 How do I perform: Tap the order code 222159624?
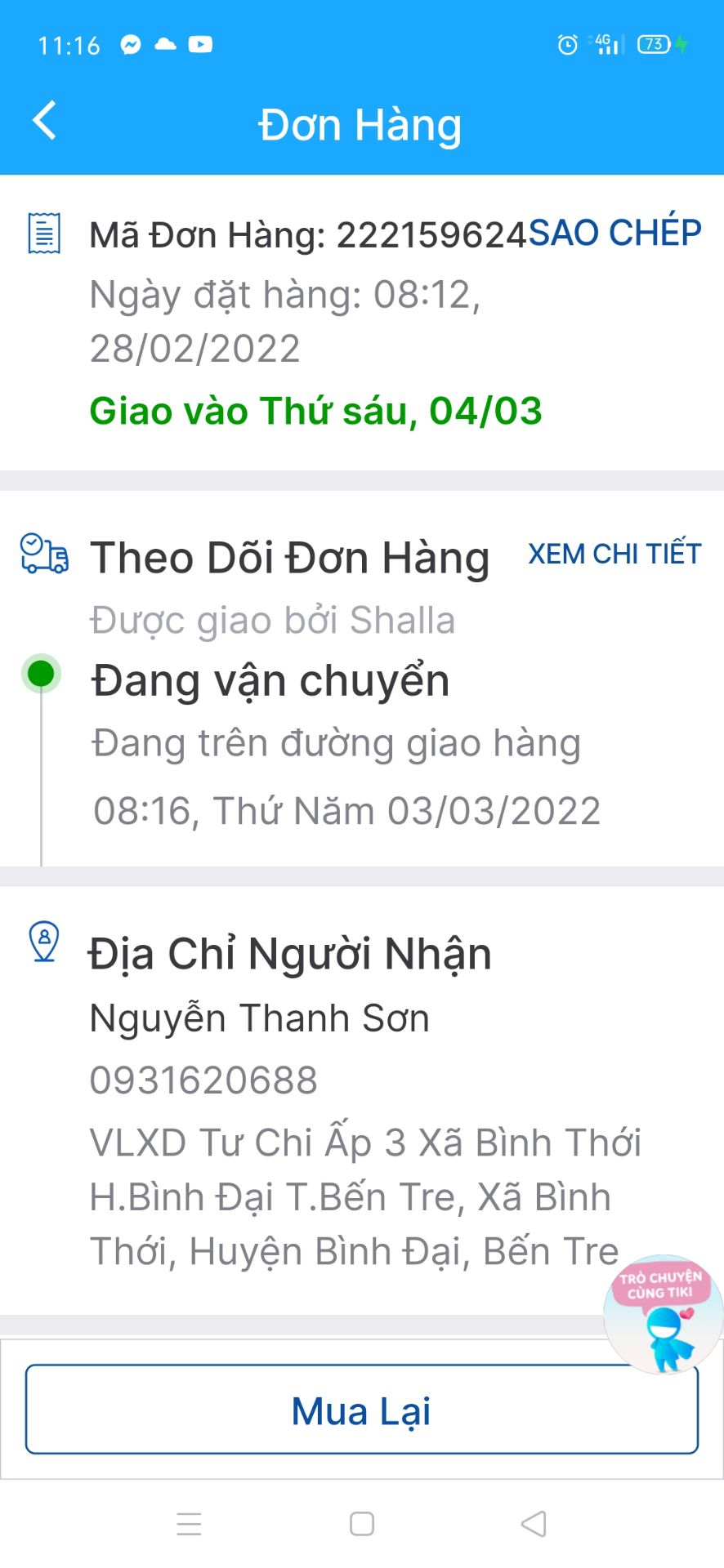tap(433, 235)
